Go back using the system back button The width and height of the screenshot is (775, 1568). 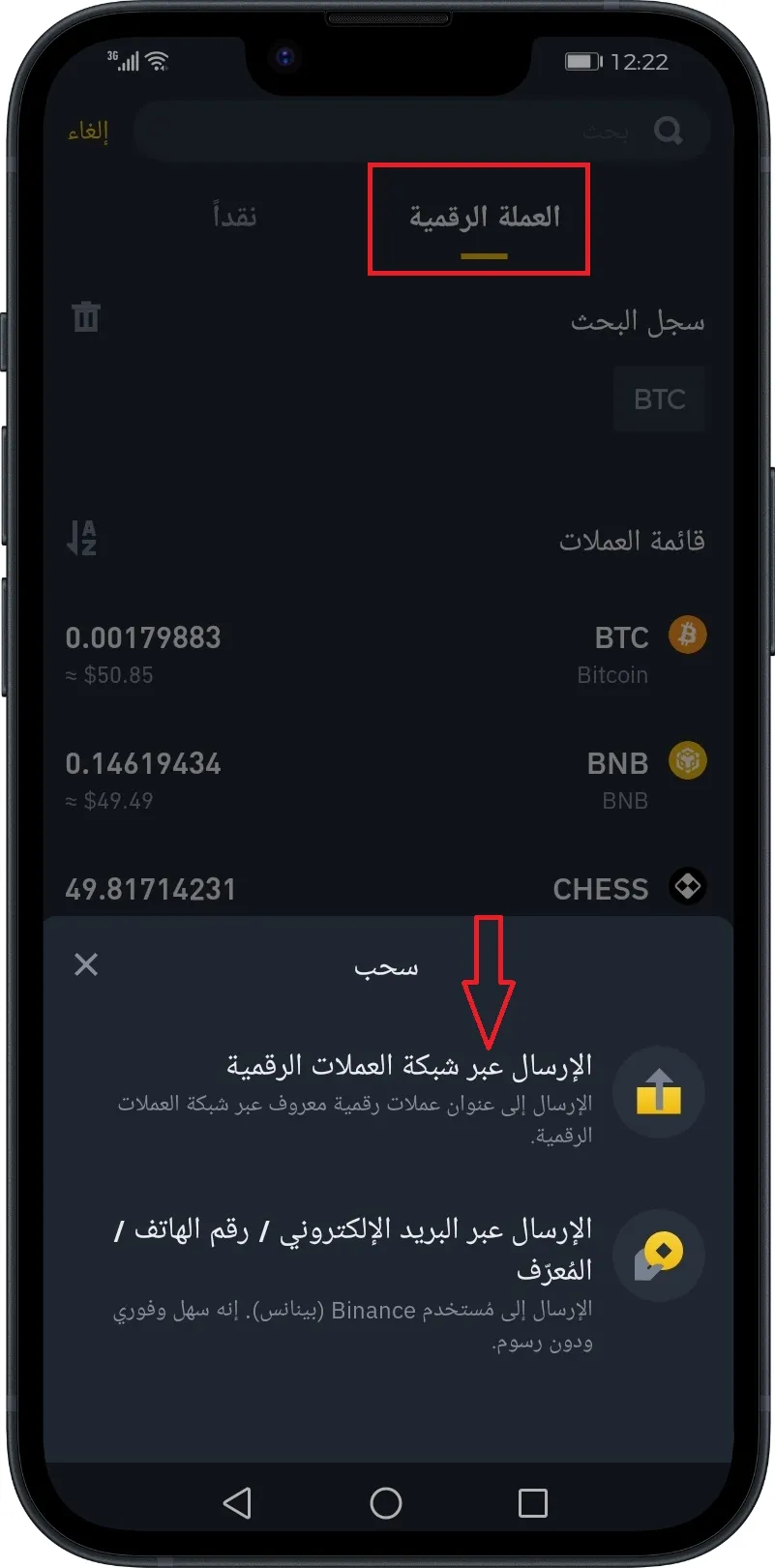(237, 1502)
